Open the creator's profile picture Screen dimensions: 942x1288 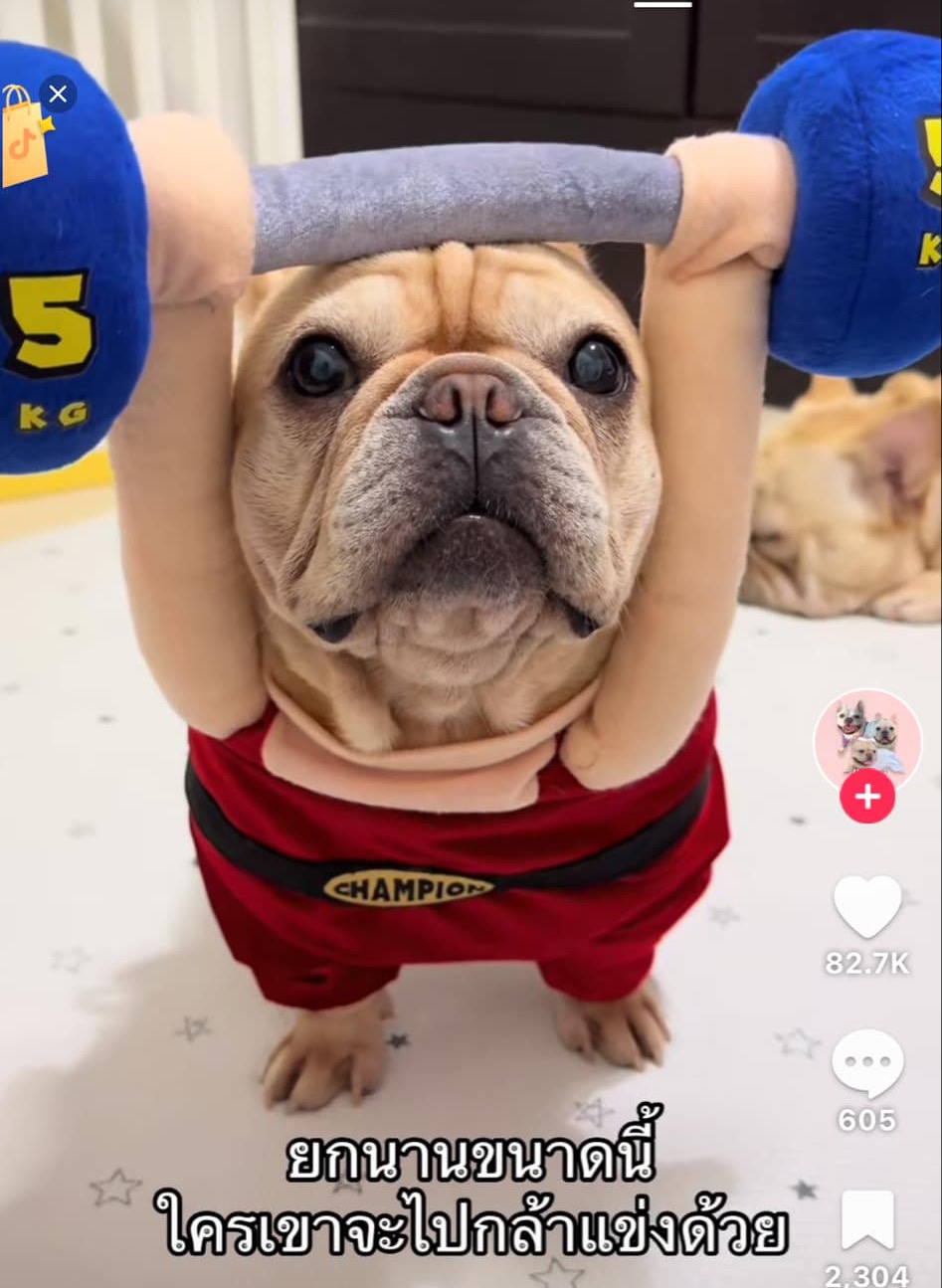tap(867, 739)
